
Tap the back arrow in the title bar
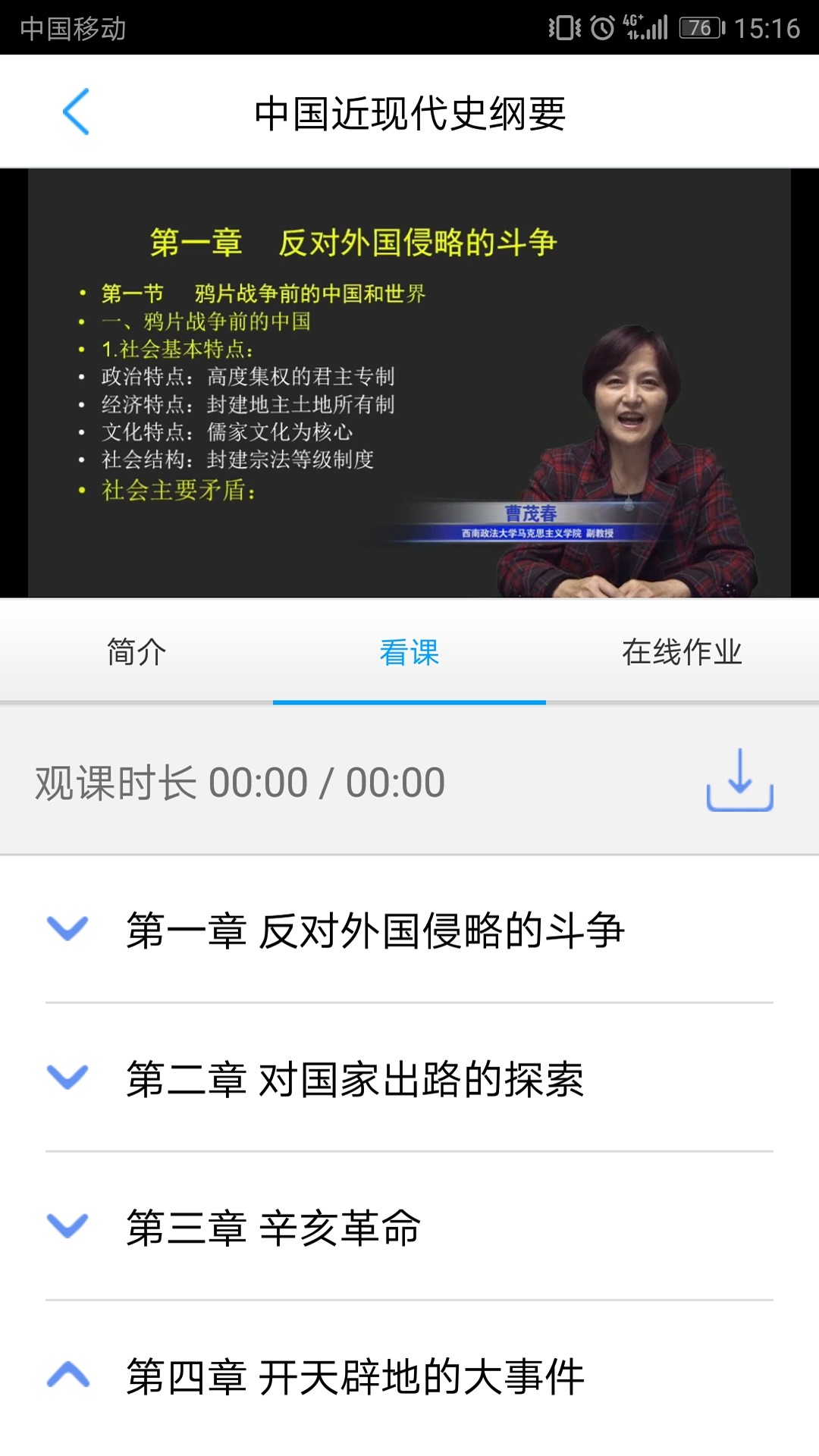pos(76,111)
